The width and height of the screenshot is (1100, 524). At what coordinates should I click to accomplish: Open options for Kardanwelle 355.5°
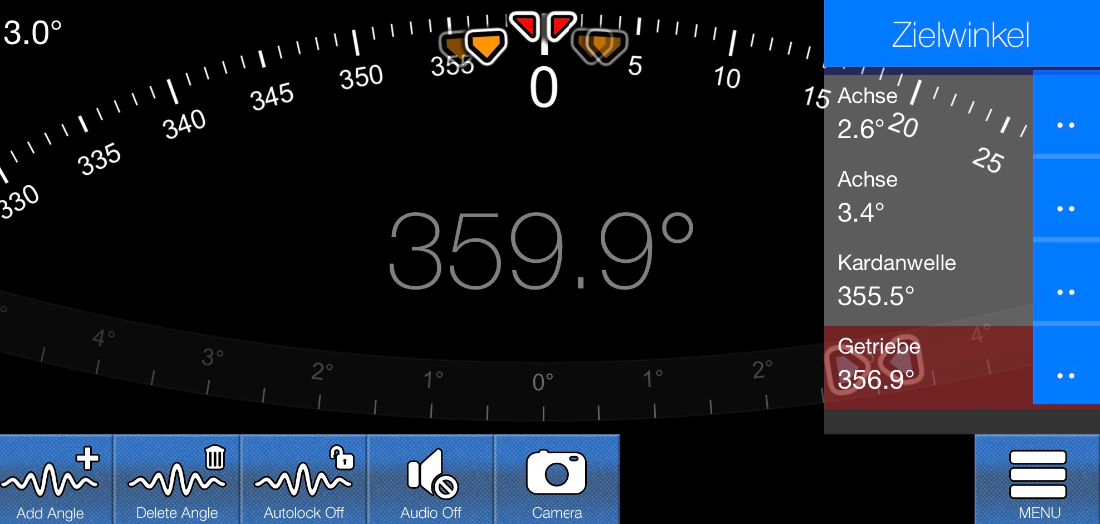[1066, 292]
